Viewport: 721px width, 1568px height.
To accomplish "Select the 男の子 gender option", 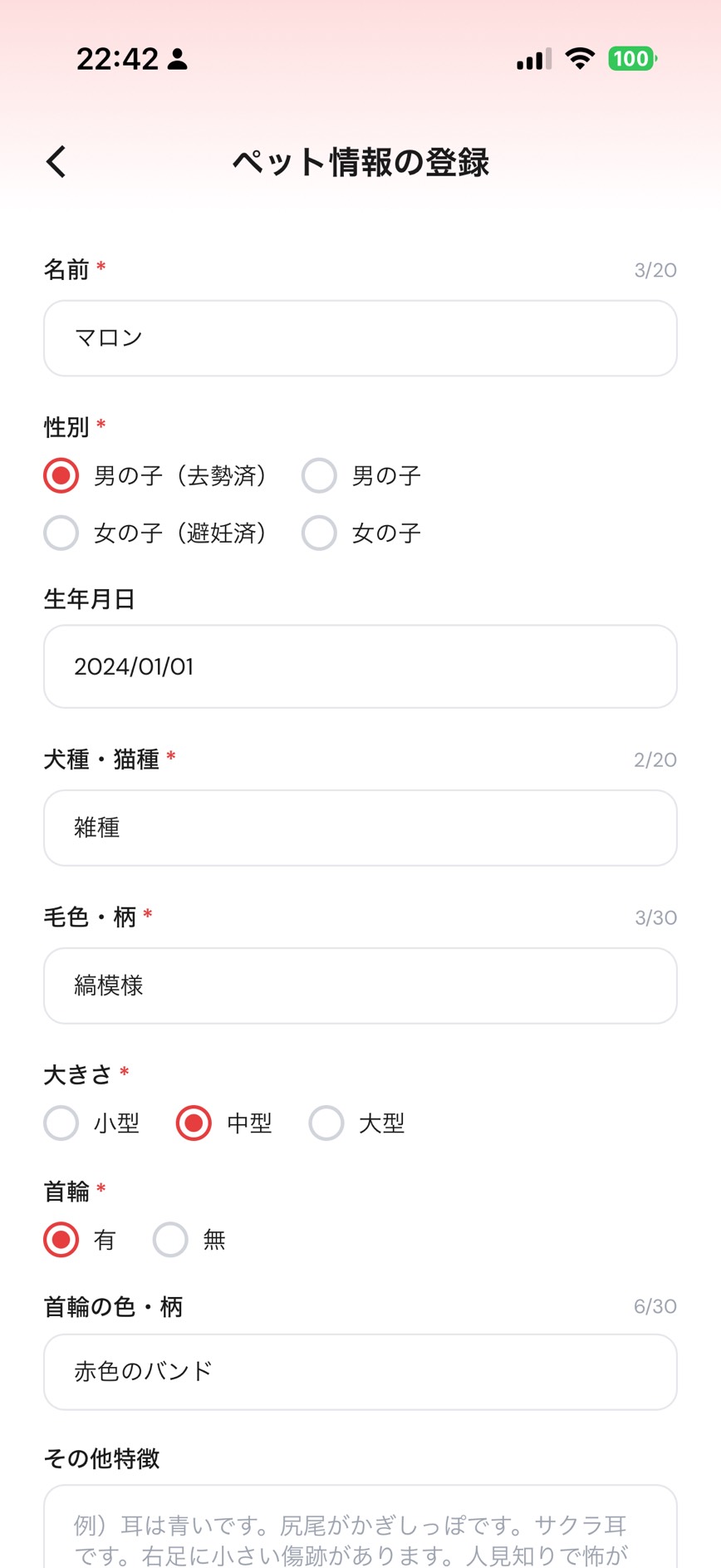I will point(319,475).
